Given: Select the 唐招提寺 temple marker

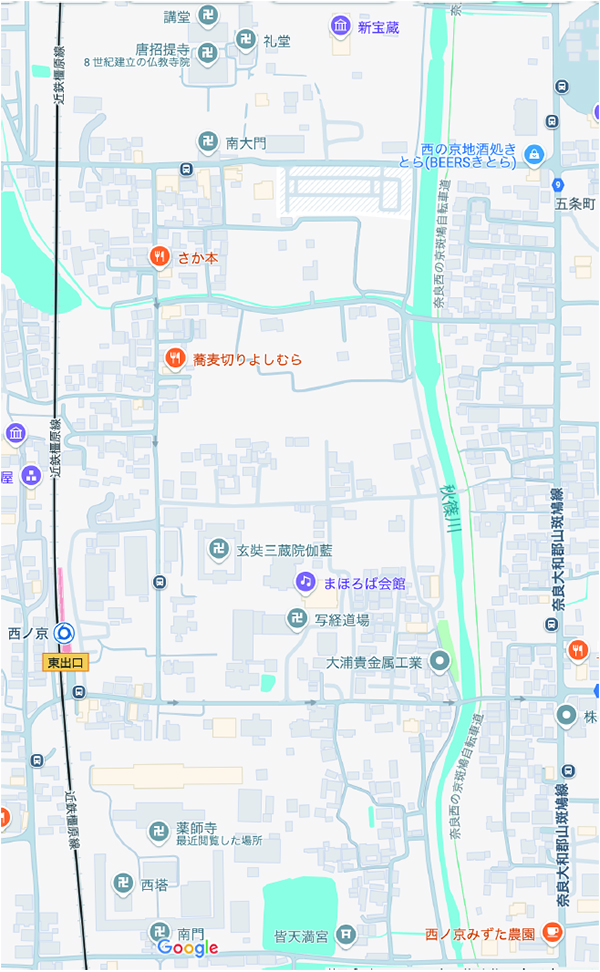Looking at the screenshot, I should [x=207, y=53].
